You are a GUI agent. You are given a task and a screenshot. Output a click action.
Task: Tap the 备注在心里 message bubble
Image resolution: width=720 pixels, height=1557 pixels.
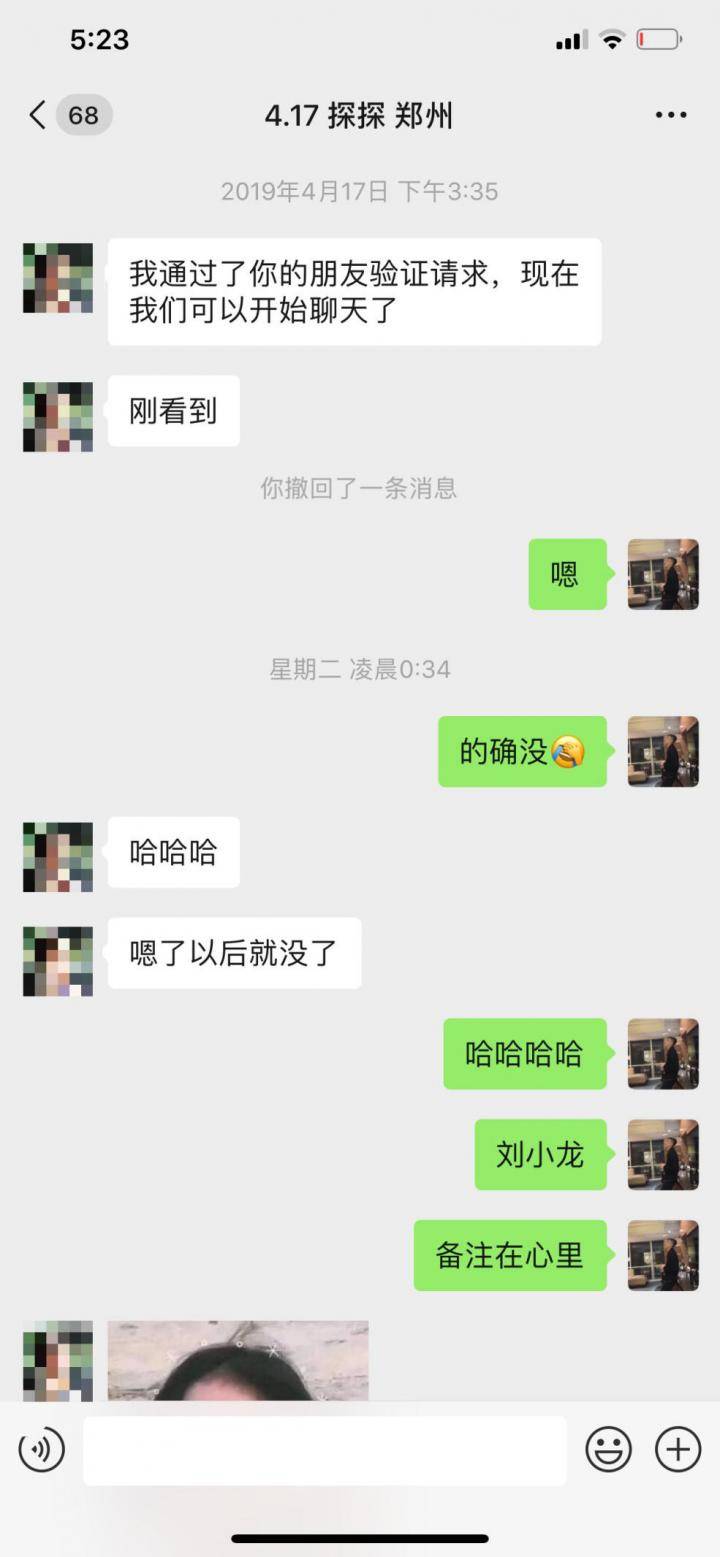point(511,1256)
